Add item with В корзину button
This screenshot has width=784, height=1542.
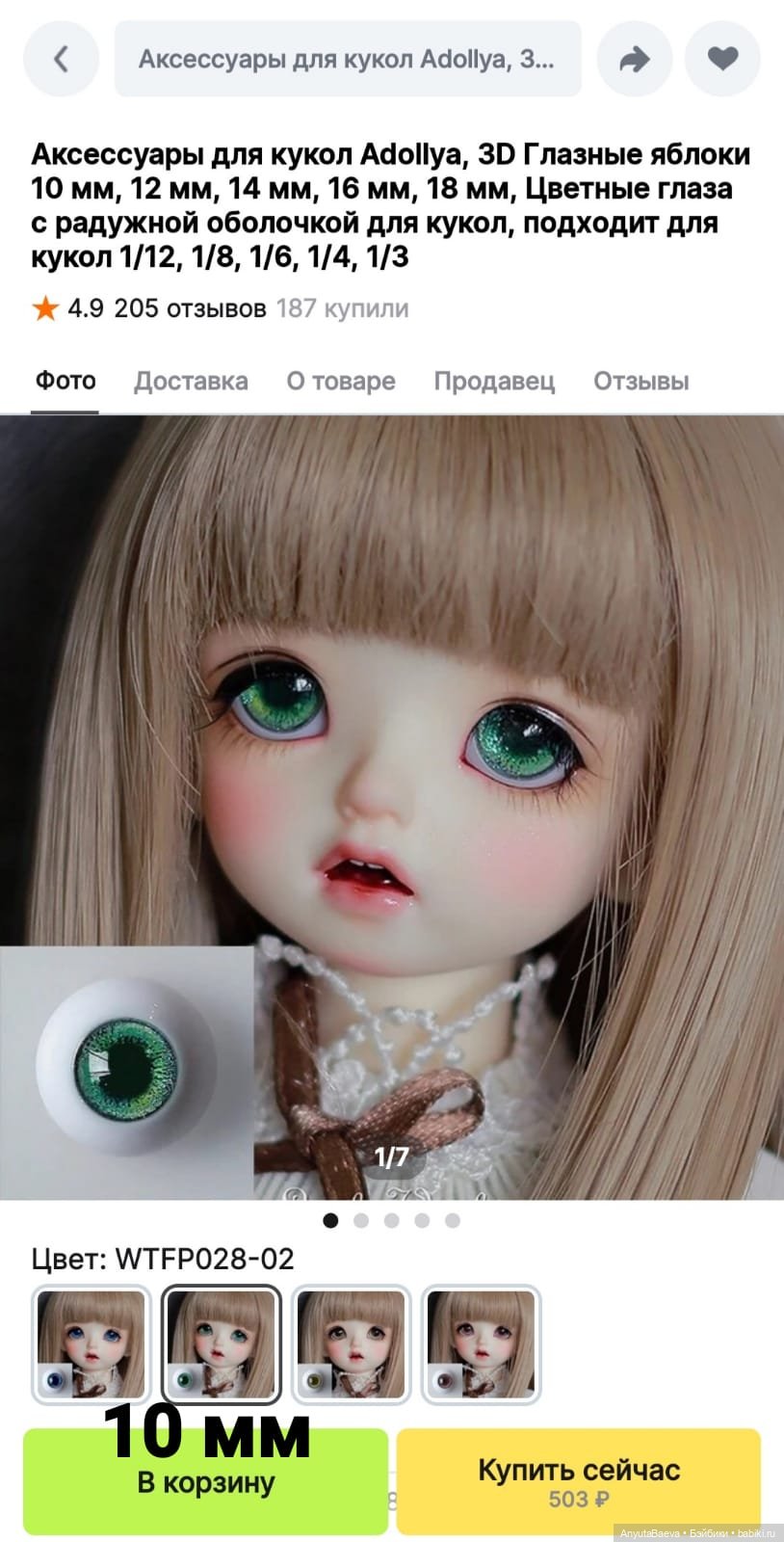click(x=205, y=1482)
